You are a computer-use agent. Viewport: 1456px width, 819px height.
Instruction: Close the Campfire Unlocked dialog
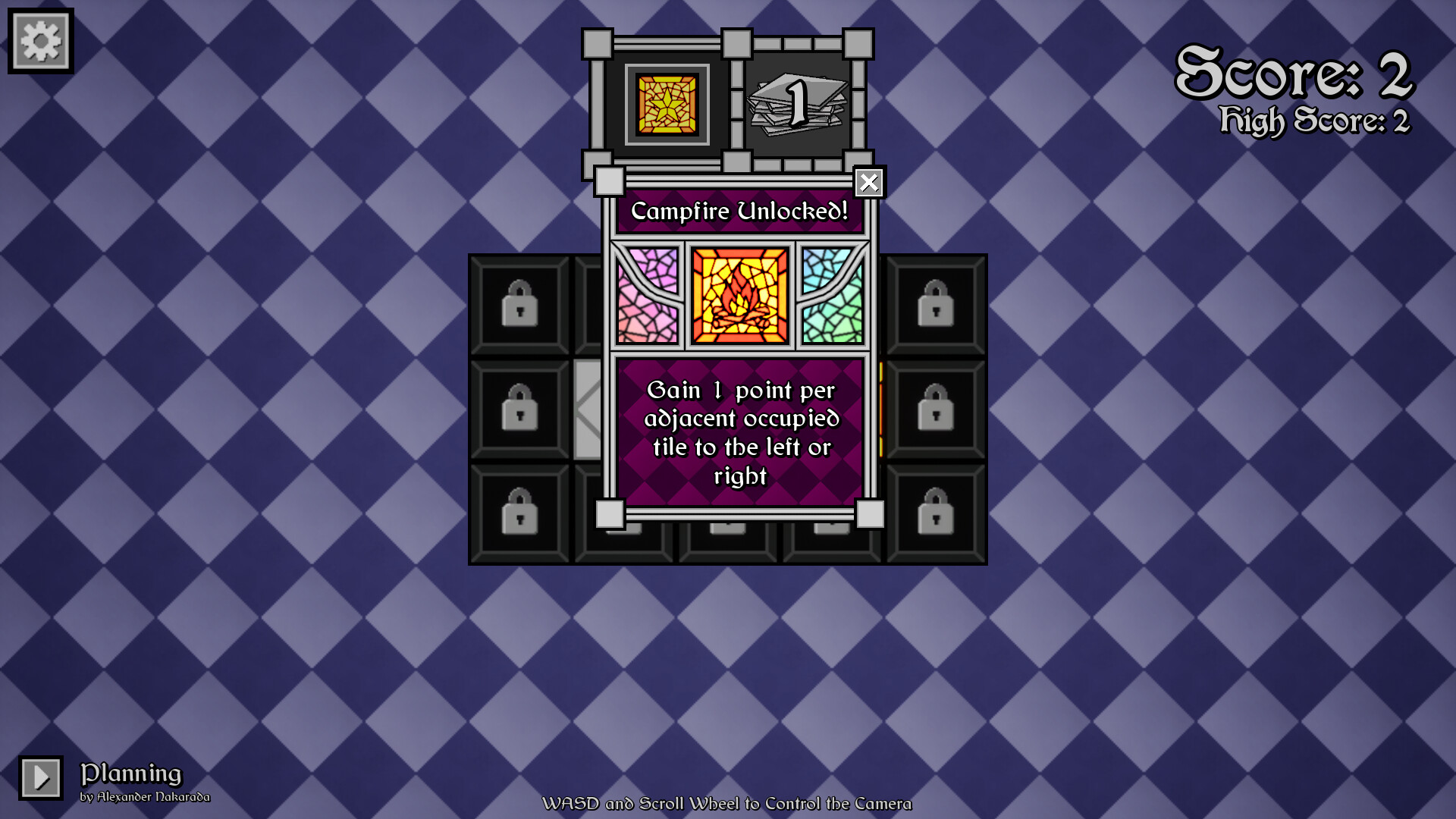point(869,183)
